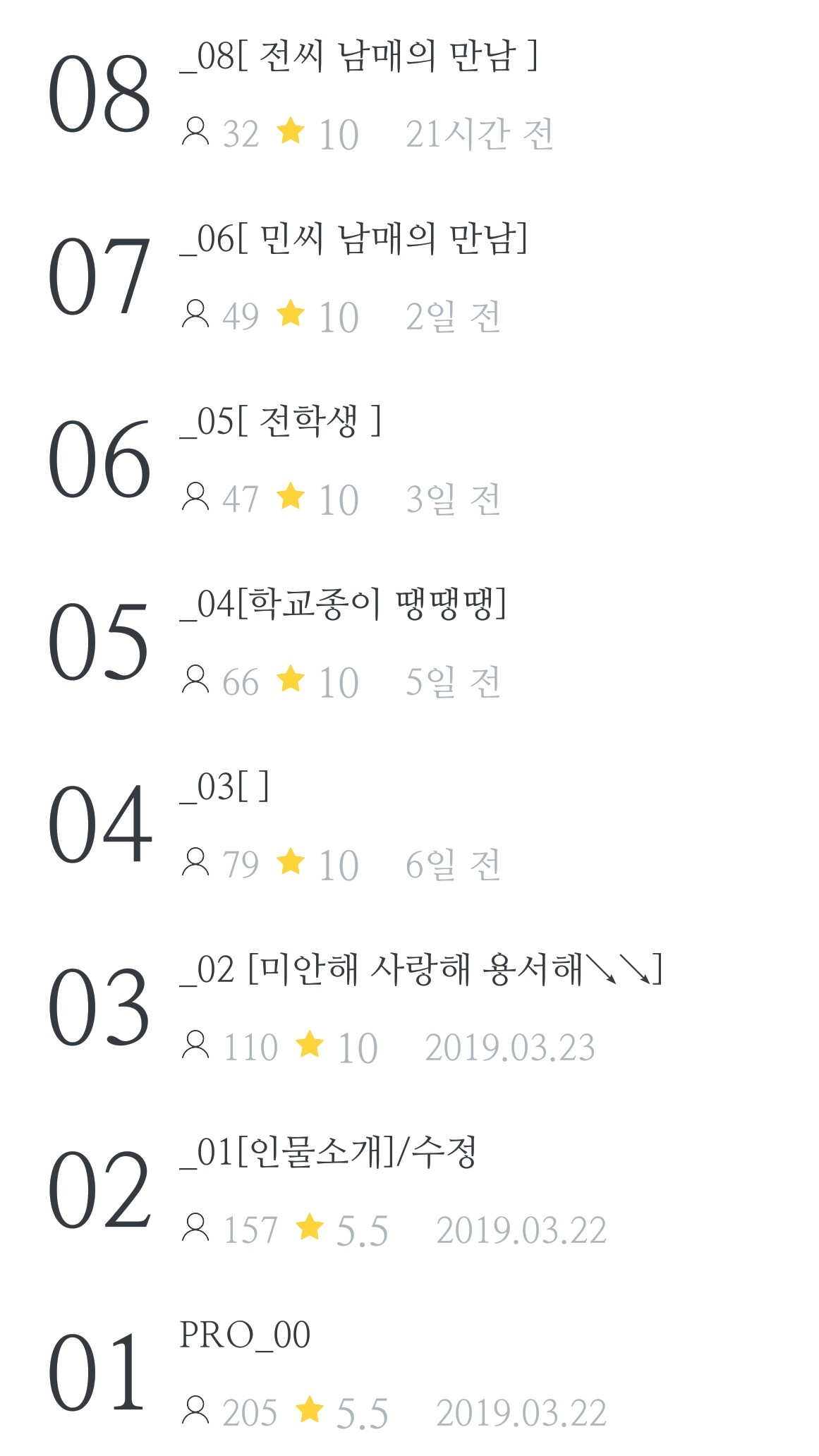Open episode 01 PRO_00
Image resolution: width=819 pixels, height=1456 pixels.
245,1335
